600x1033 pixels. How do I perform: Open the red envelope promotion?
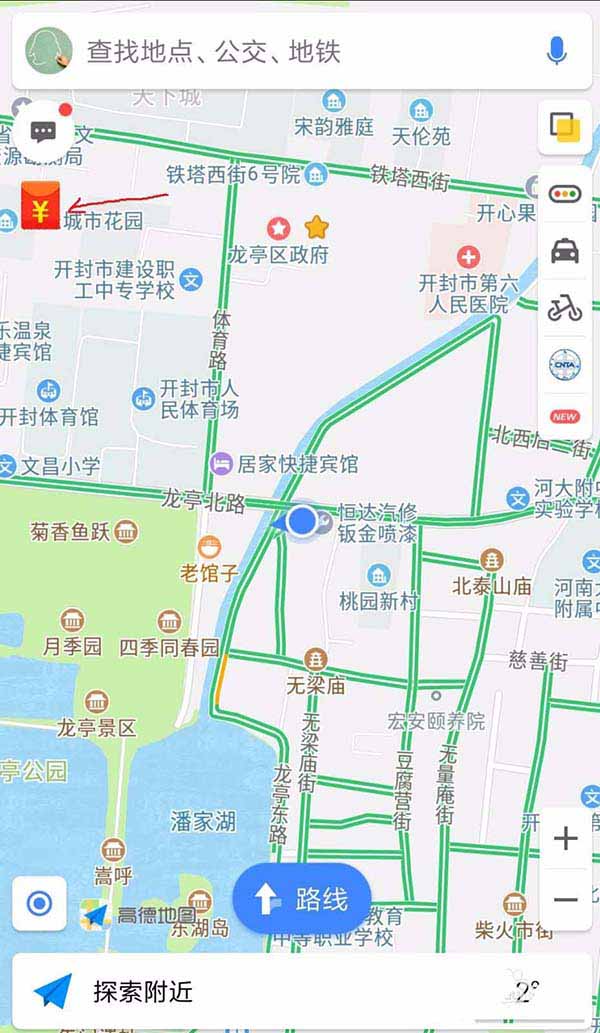point(41,205)
